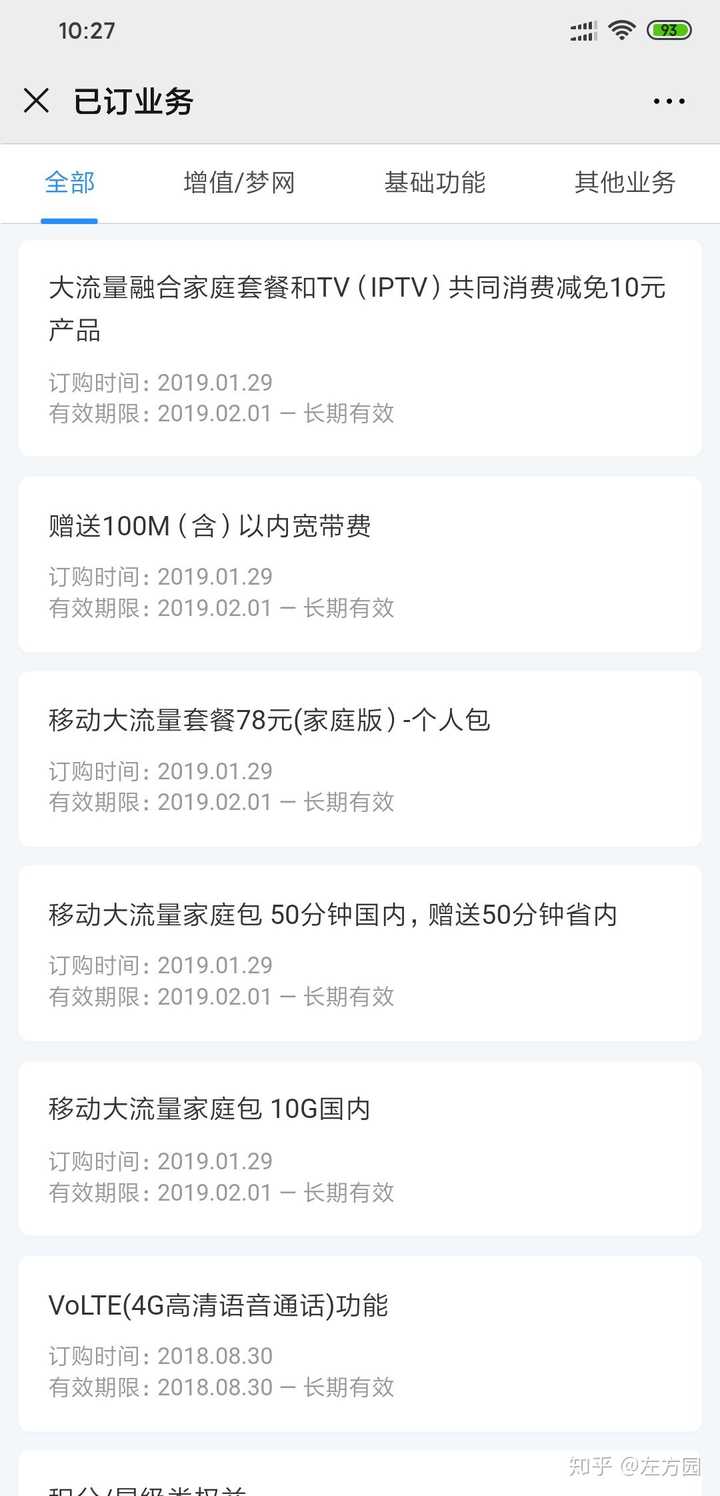
Task: Open the 移动大流量套餐78元(家庭版) card
Action: (360, 758)
